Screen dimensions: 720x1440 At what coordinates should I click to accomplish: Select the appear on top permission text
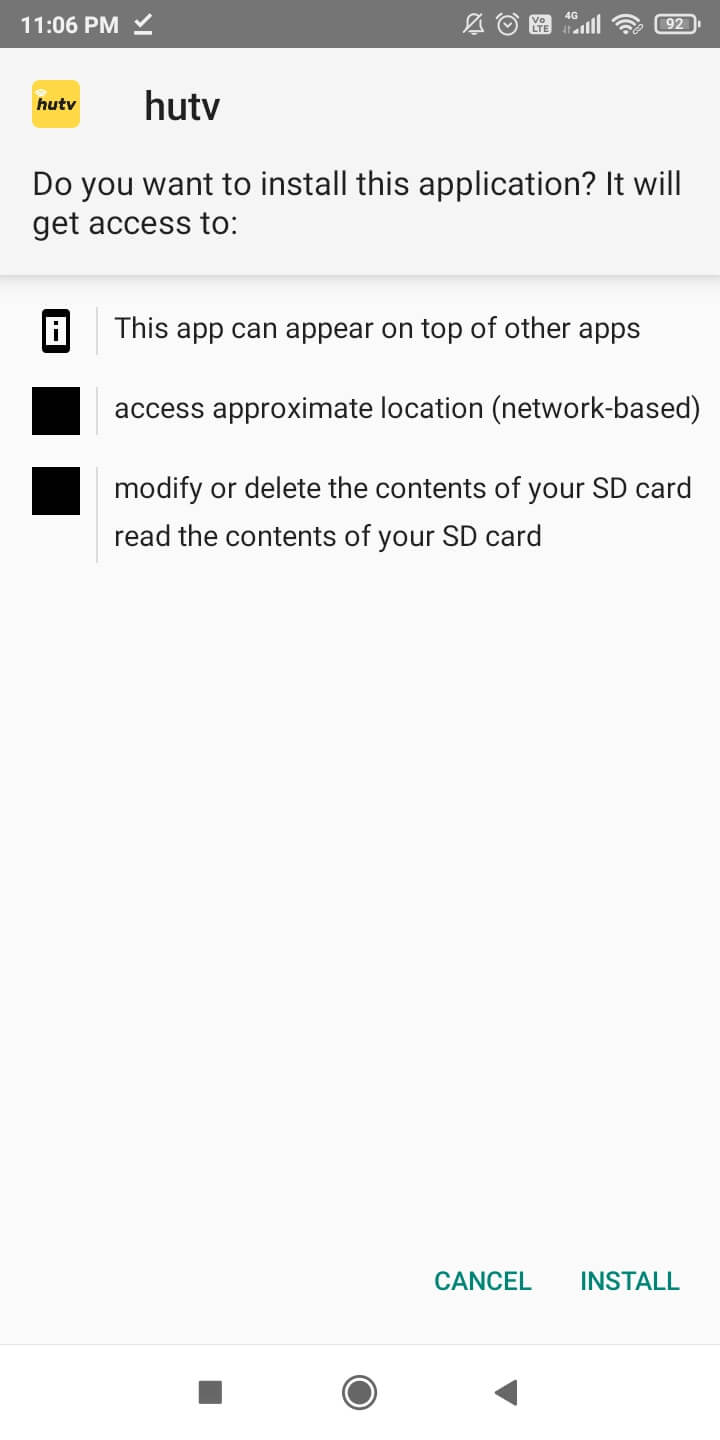pos(377,328)
